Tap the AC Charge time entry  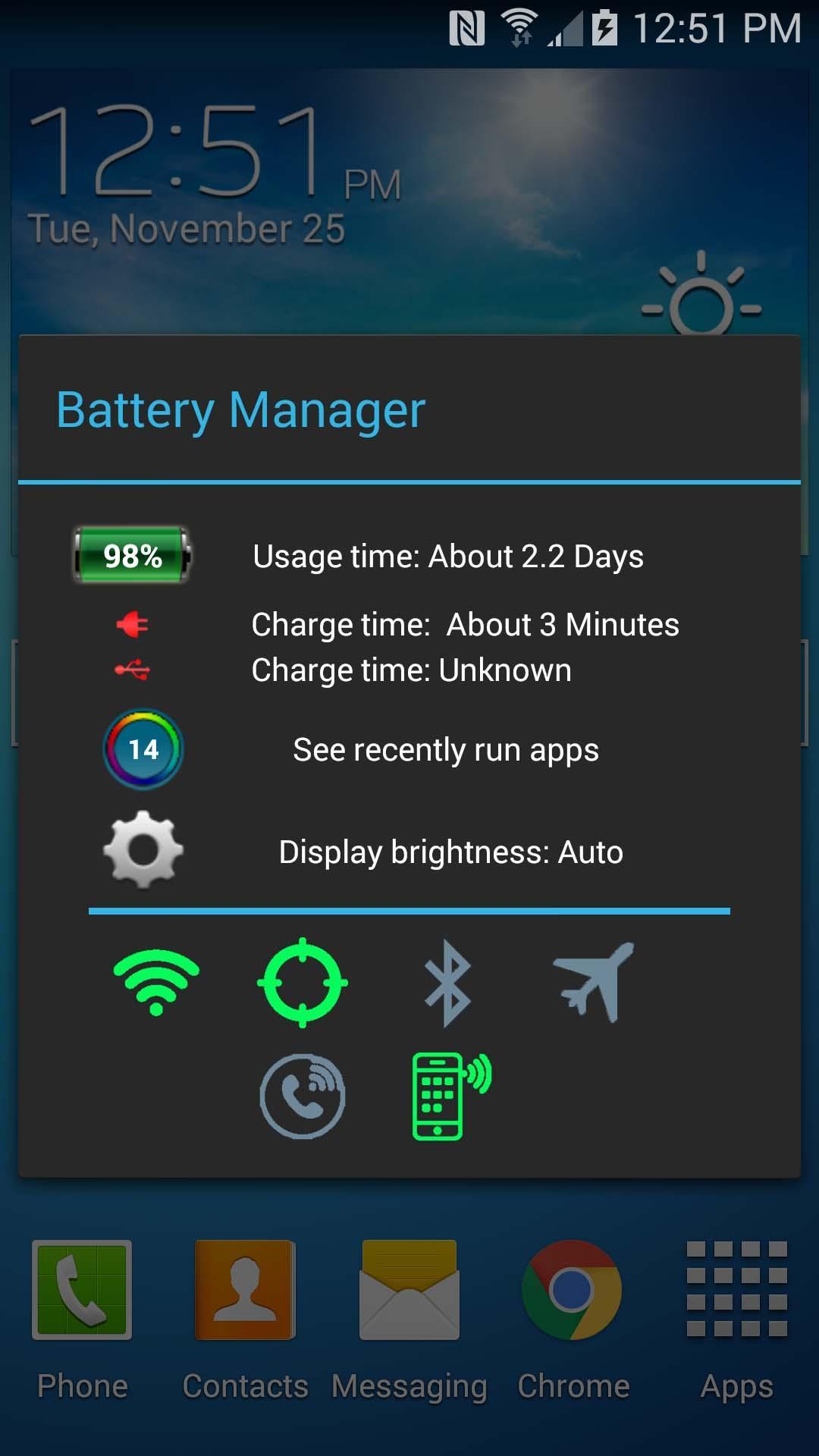466,623
